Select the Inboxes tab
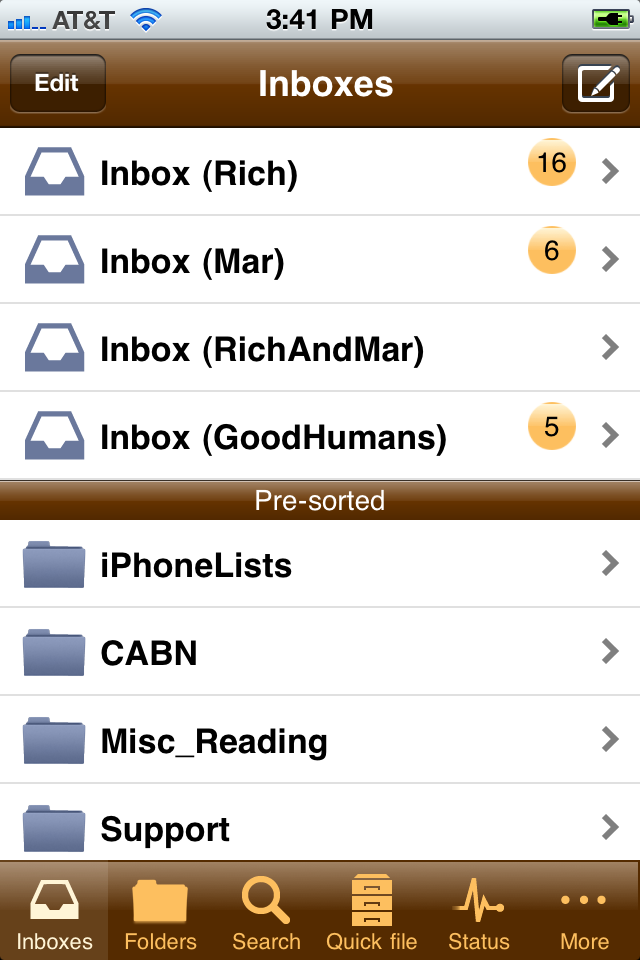 click(54, 912)
